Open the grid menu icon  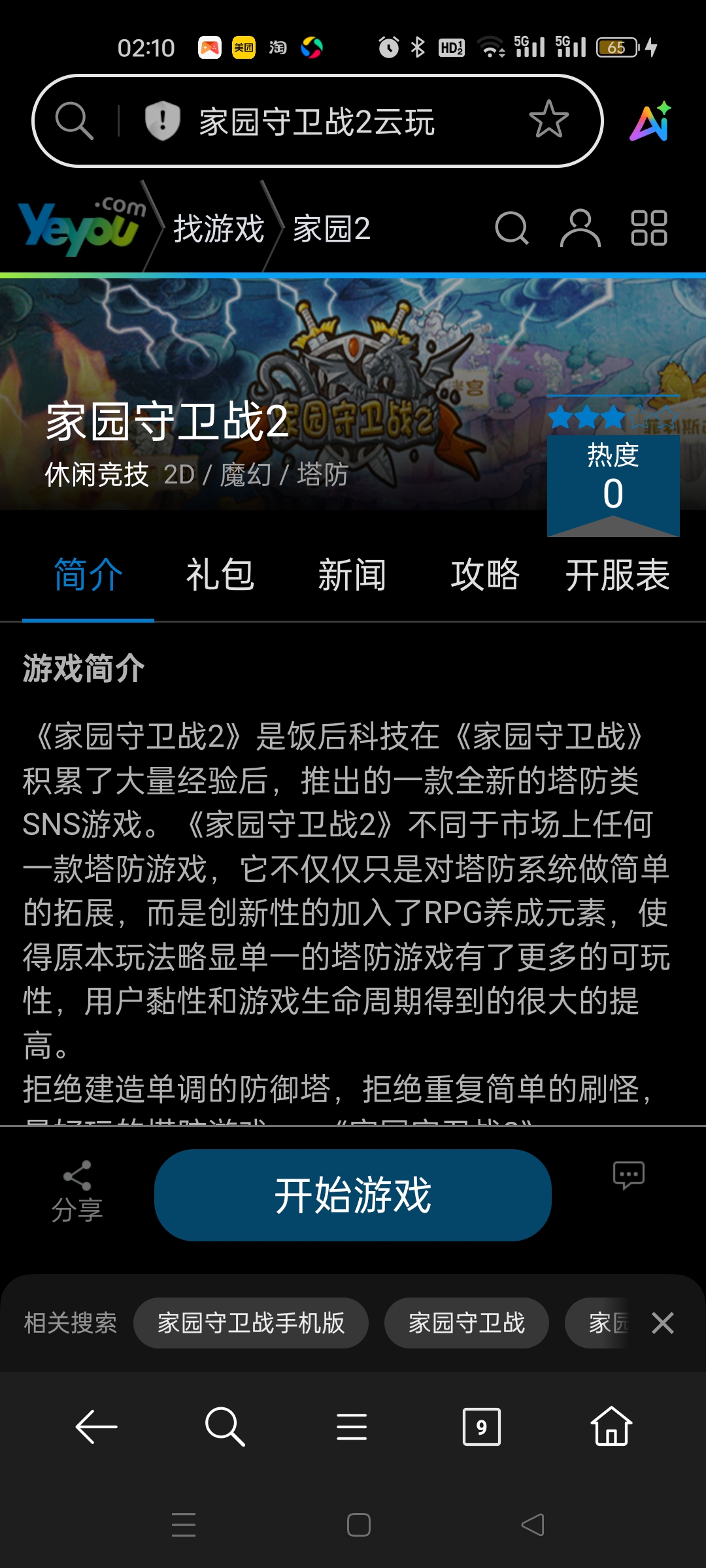coord(648,229)
